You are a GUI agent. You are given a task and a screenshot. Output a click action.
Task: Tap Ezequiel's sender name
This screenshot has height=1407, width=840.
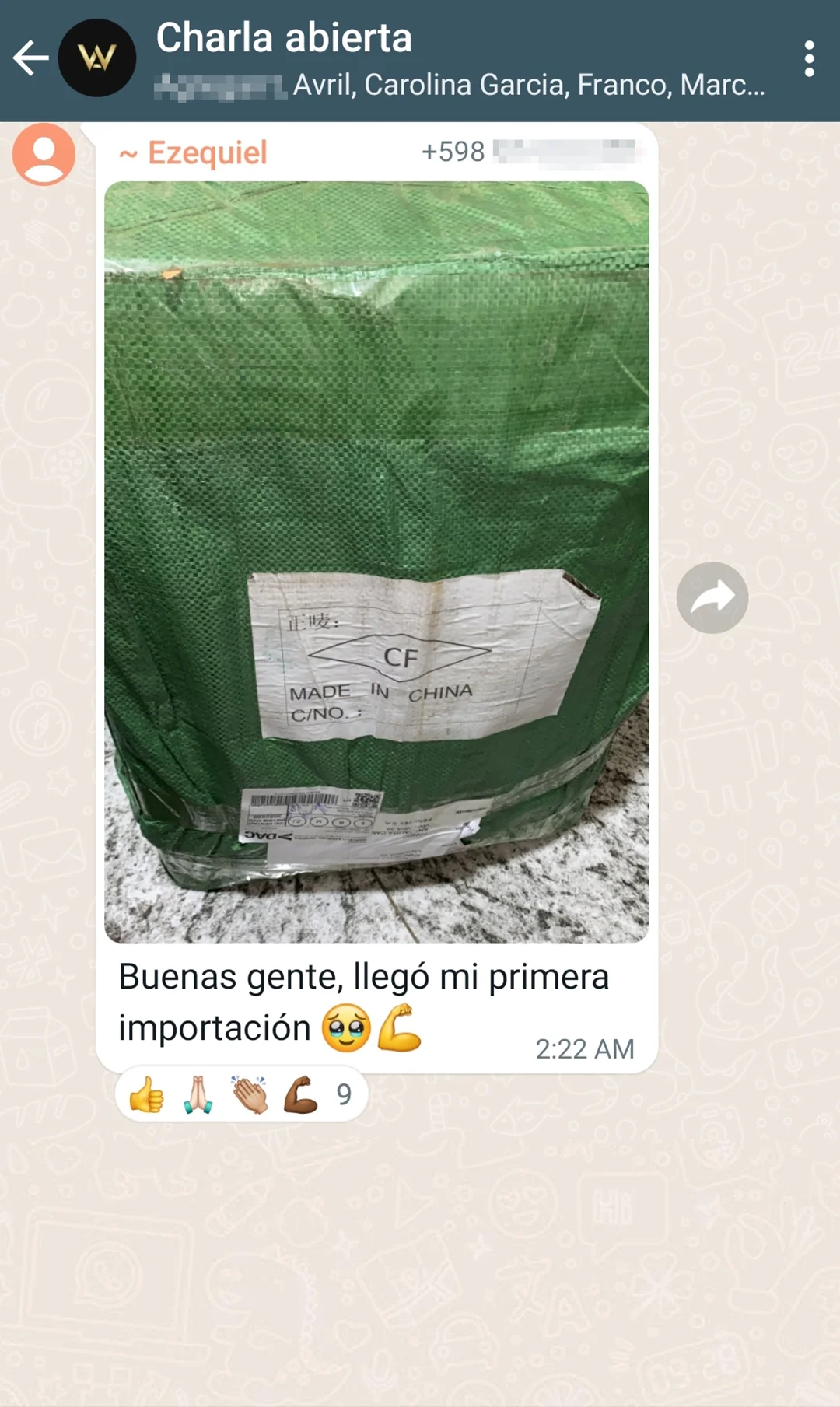(x=206, y=152)
